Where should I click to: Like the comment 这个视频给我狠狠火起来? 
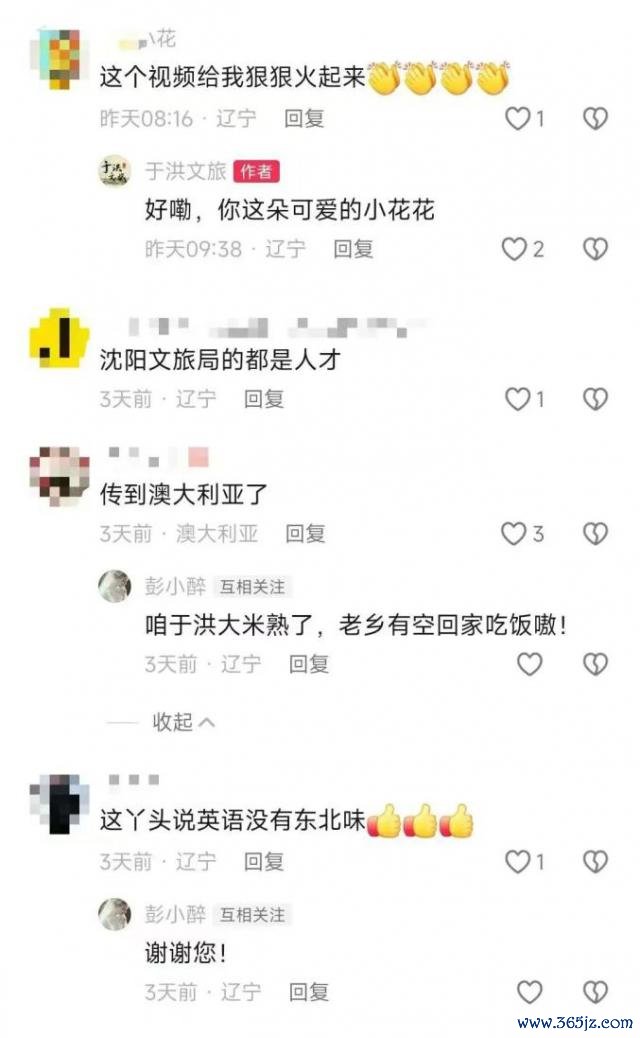click(517, 119)
